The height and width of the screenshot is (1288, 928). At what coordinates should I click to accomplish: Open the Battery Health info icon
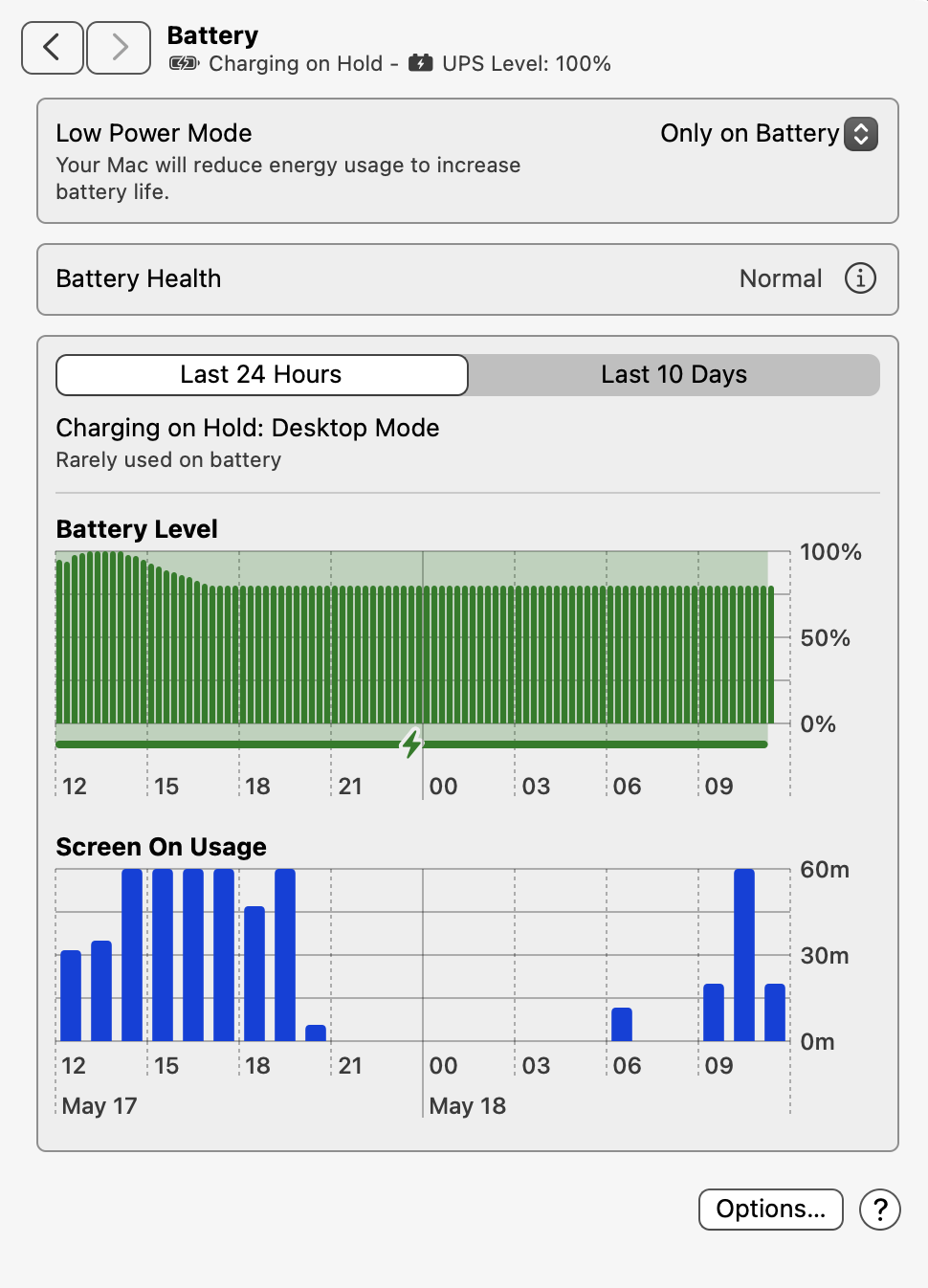click(860, 278)
